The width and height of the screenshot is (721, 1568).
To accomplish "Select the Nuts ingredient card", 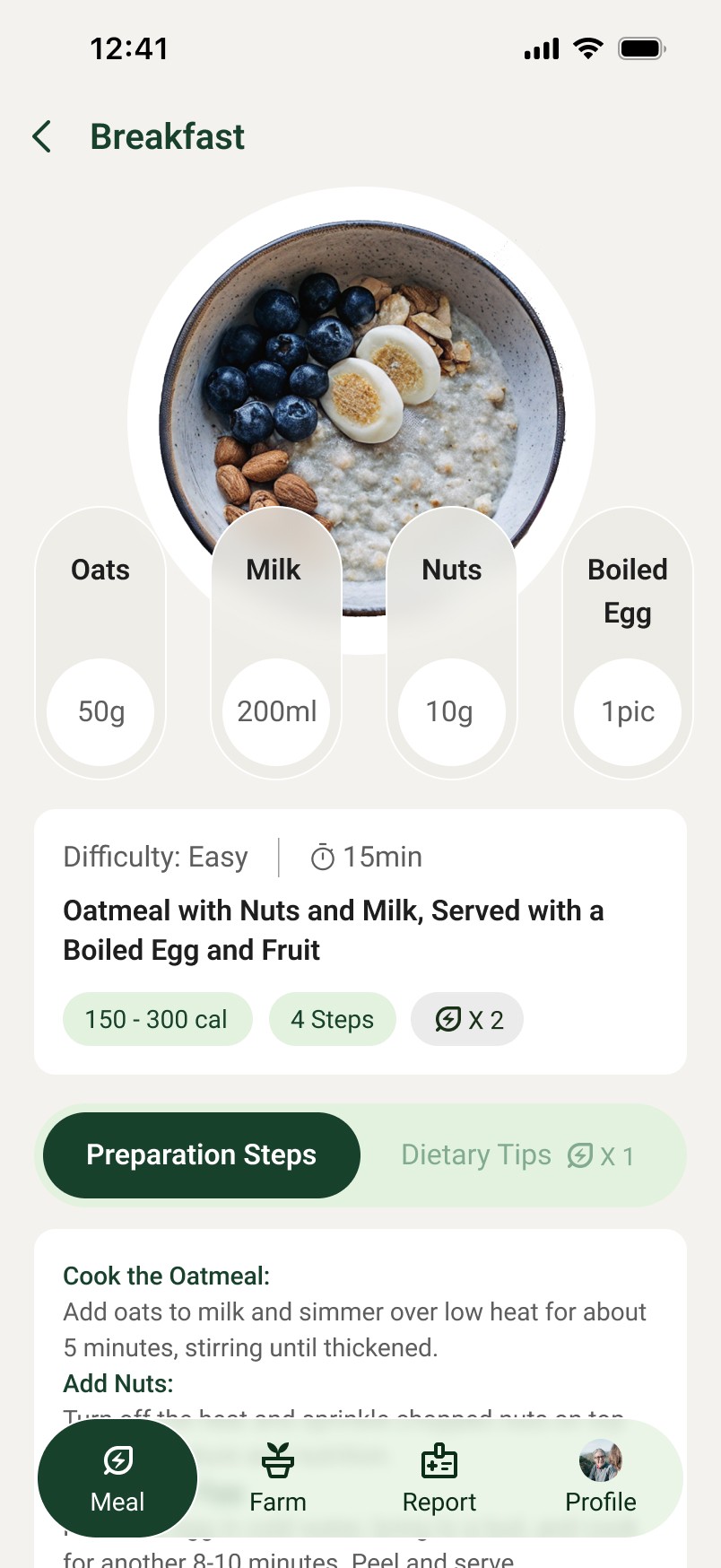I will [x=452, y=643].
